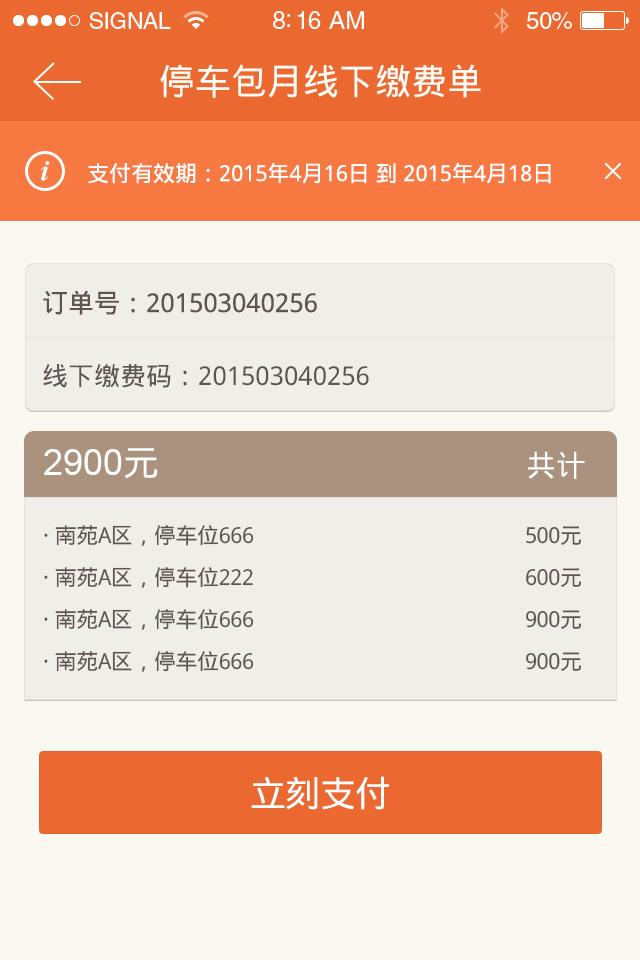
Task: Dismiss the payment validity period banner
Action: click(612, 172)
